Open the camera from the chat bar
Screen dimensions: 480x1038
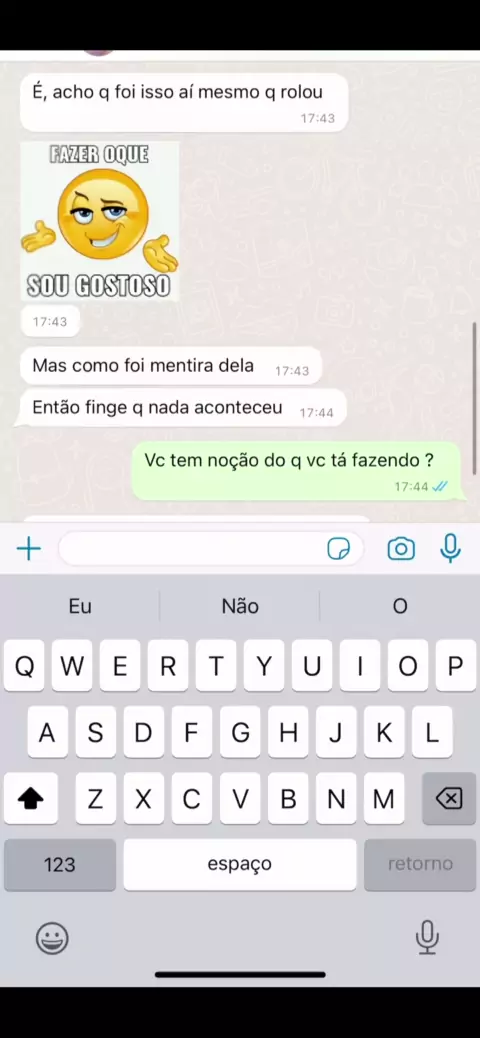401,549
